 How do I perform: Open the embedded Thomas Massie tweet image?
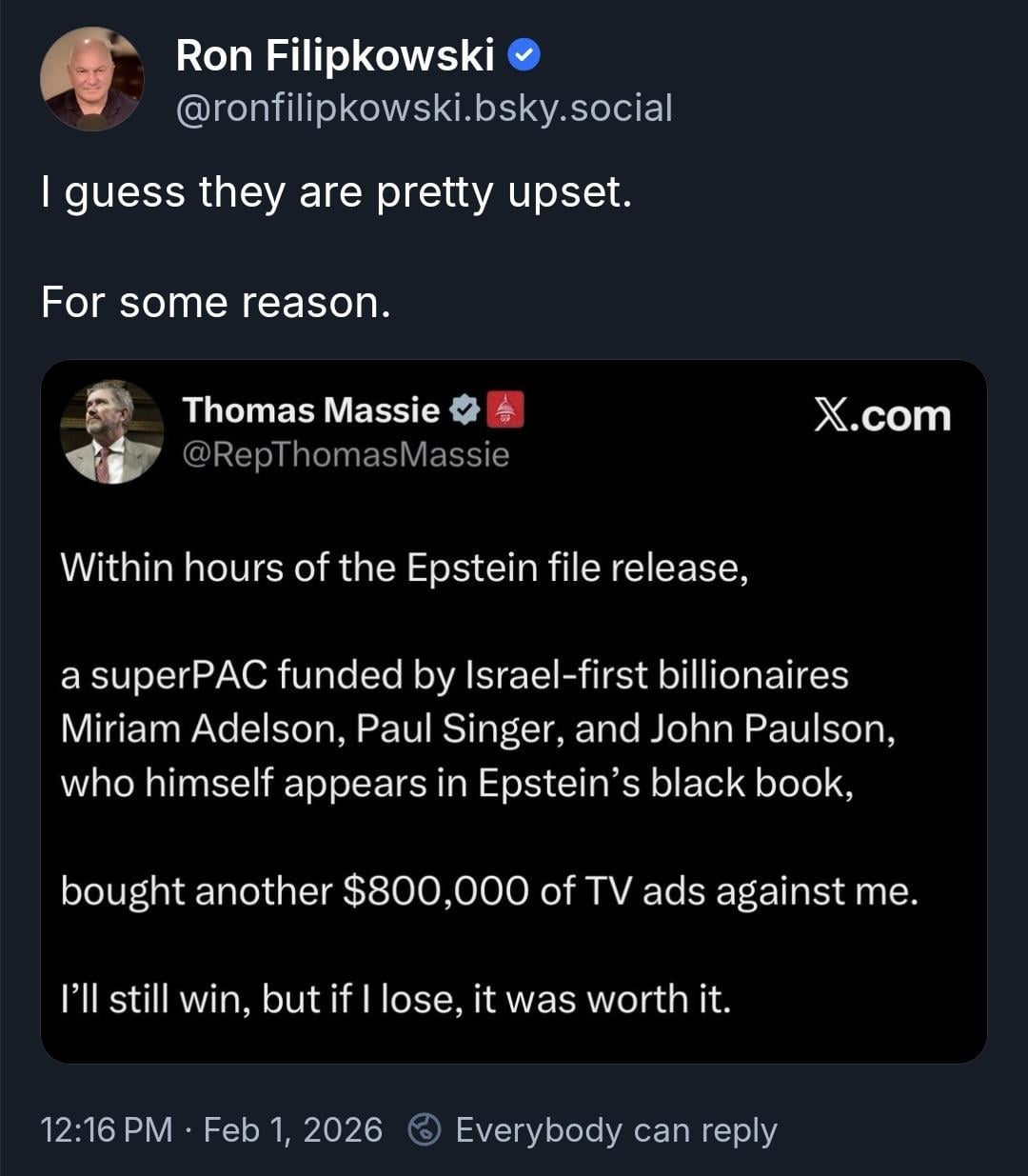pyautogui.click(x=513, y=710)
